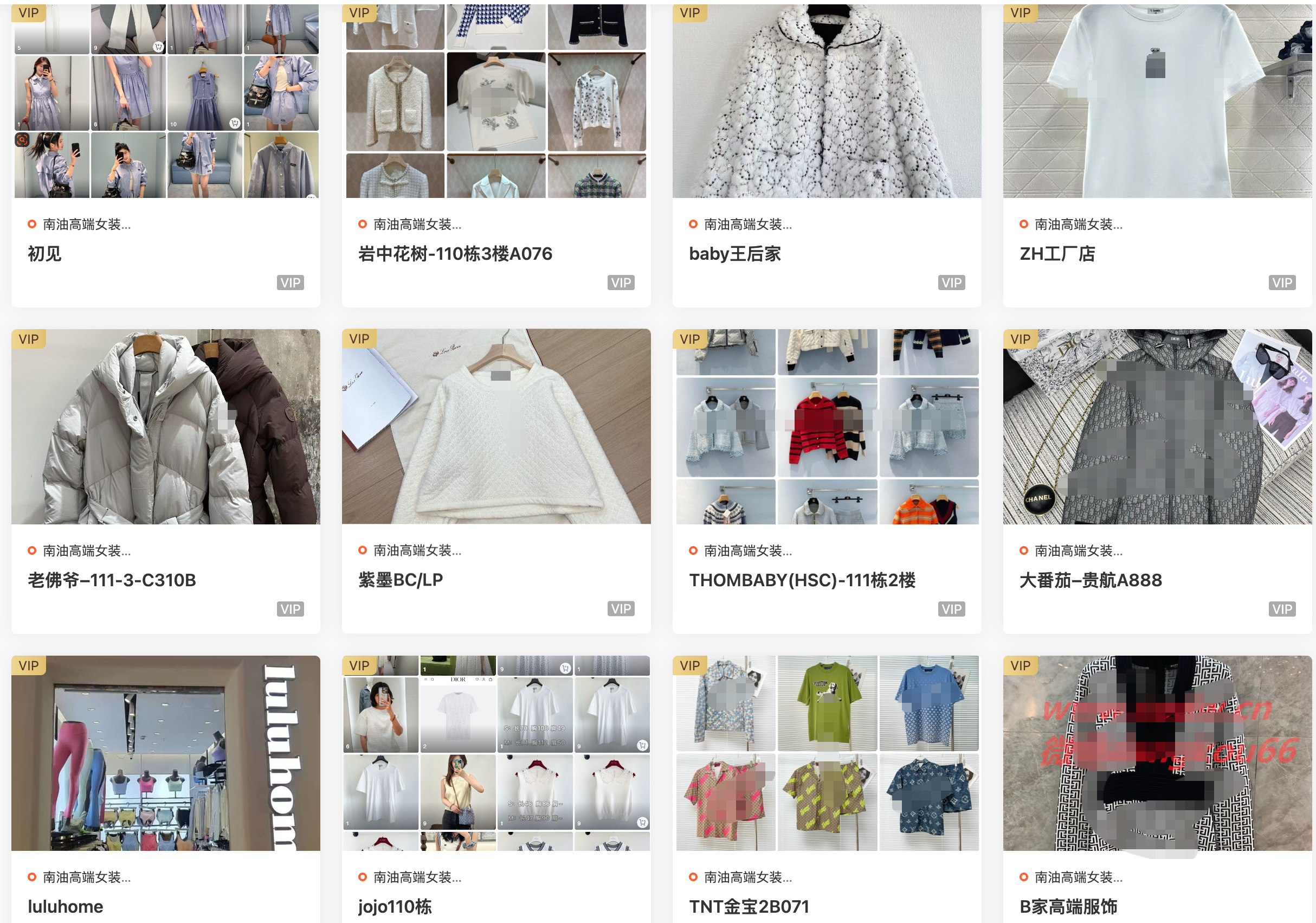Select the B家高端服饰 shop card
The height and width of the screenshot is (923, 1316).
pos(1068,906)
